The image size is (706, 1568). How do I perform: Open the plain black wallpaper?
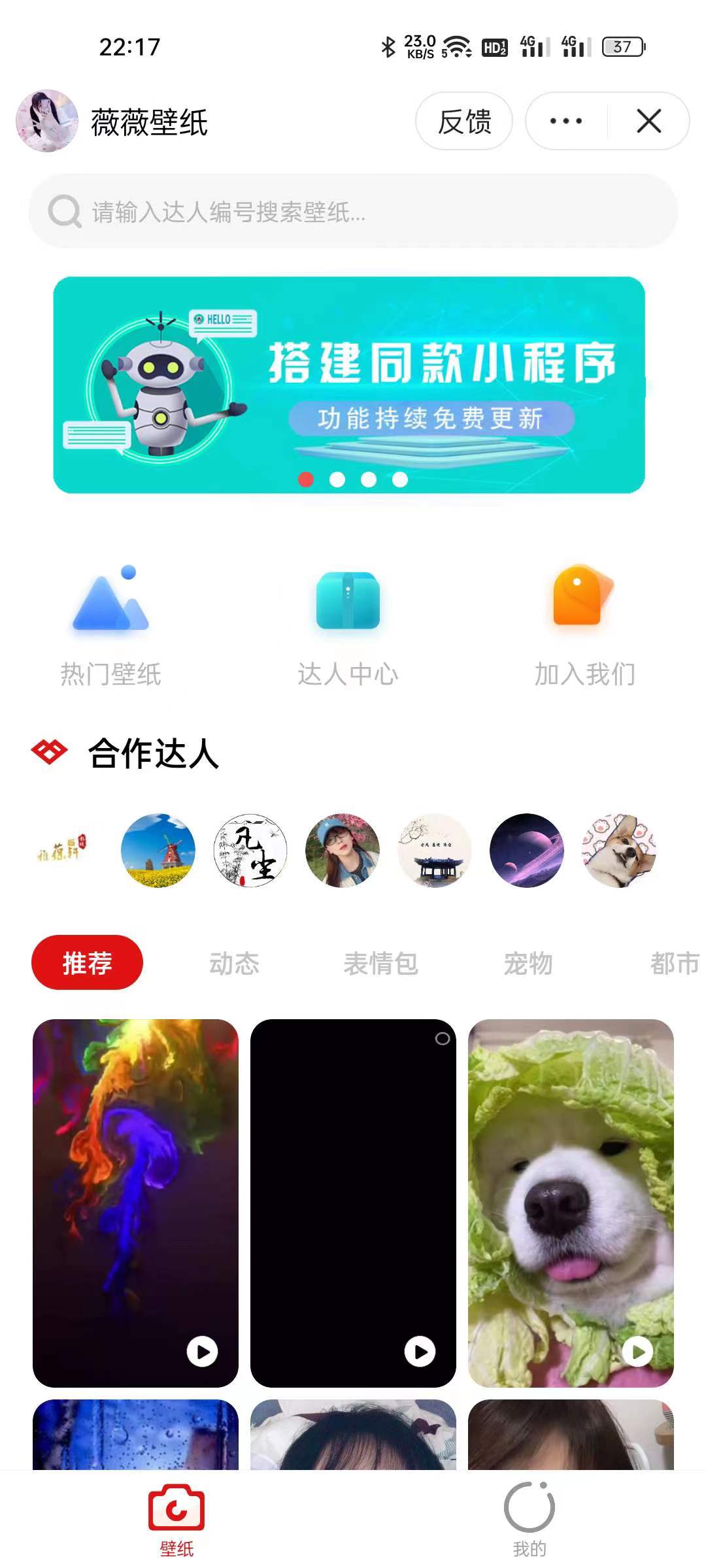[x=353, y=1202]
